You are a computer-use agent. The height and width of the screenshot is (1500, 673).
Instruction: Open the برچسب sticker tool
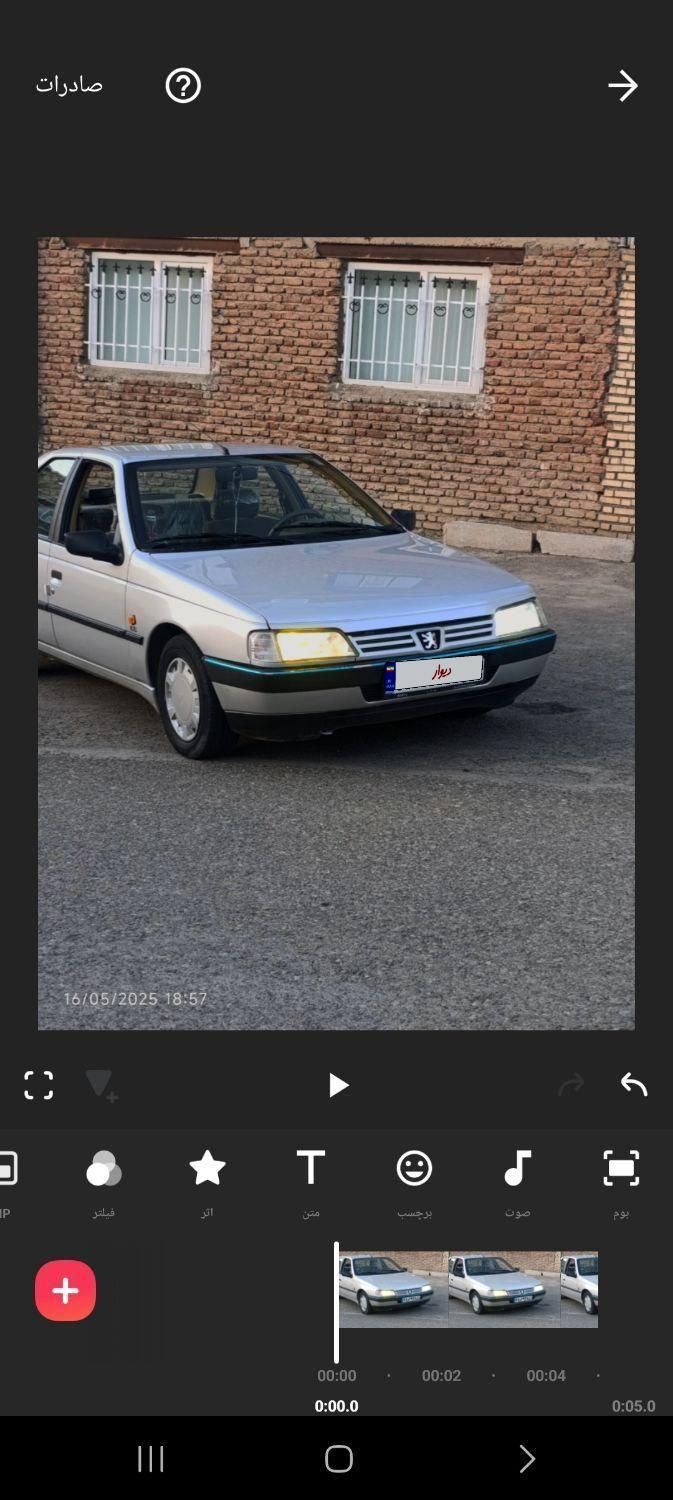(414, 1180)
